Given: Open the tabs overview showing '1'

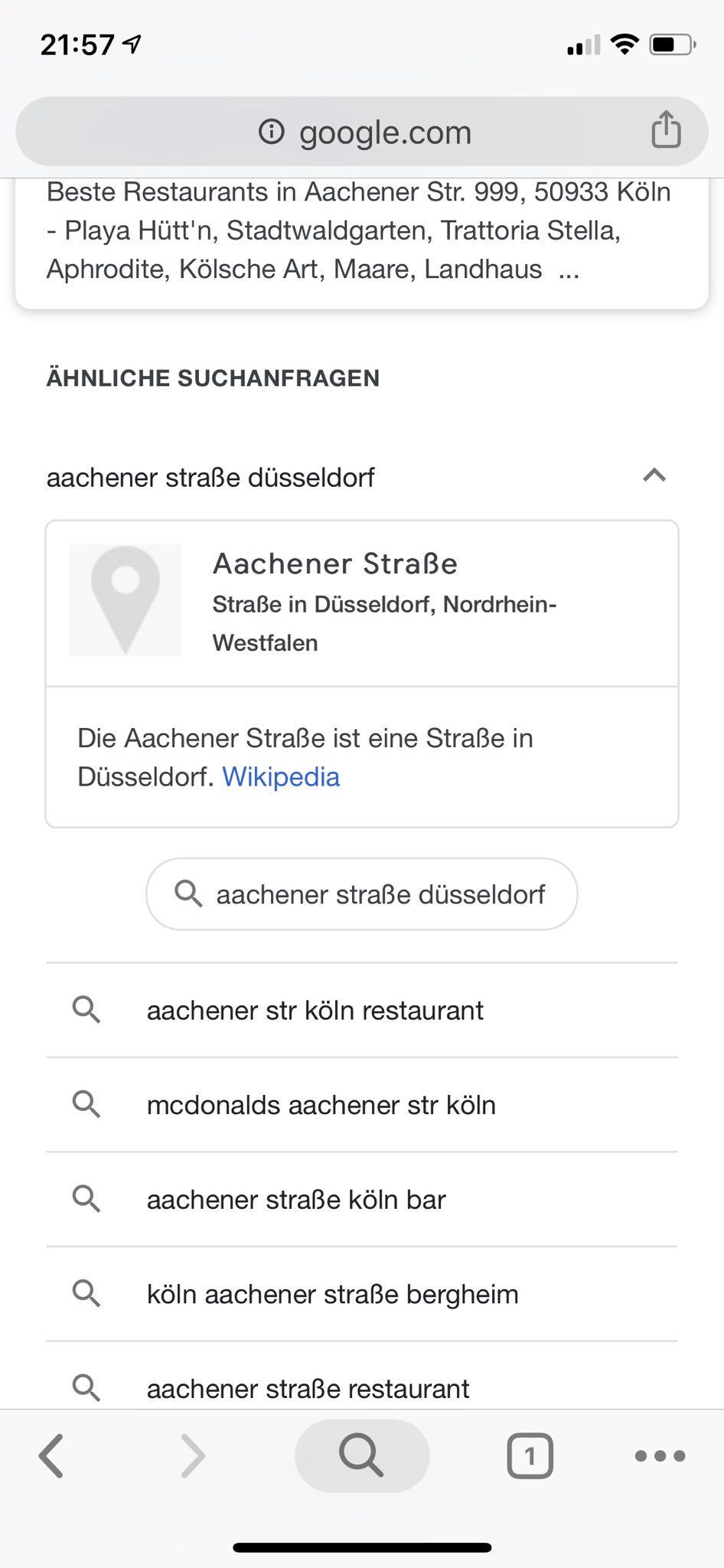Looking at the screenshot, I should tap(529, 1456).
